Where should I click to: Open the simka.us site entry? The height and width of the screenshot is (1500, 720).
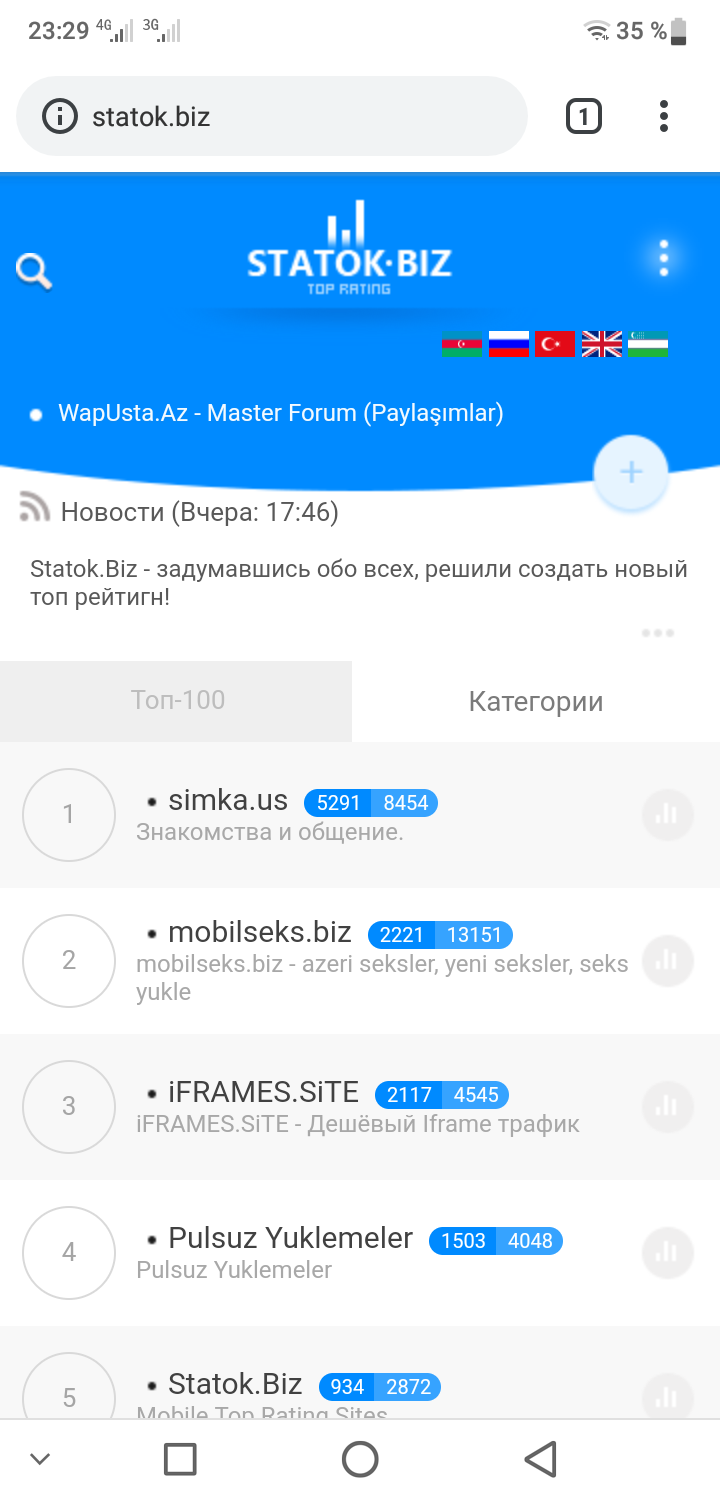(228, 801)
